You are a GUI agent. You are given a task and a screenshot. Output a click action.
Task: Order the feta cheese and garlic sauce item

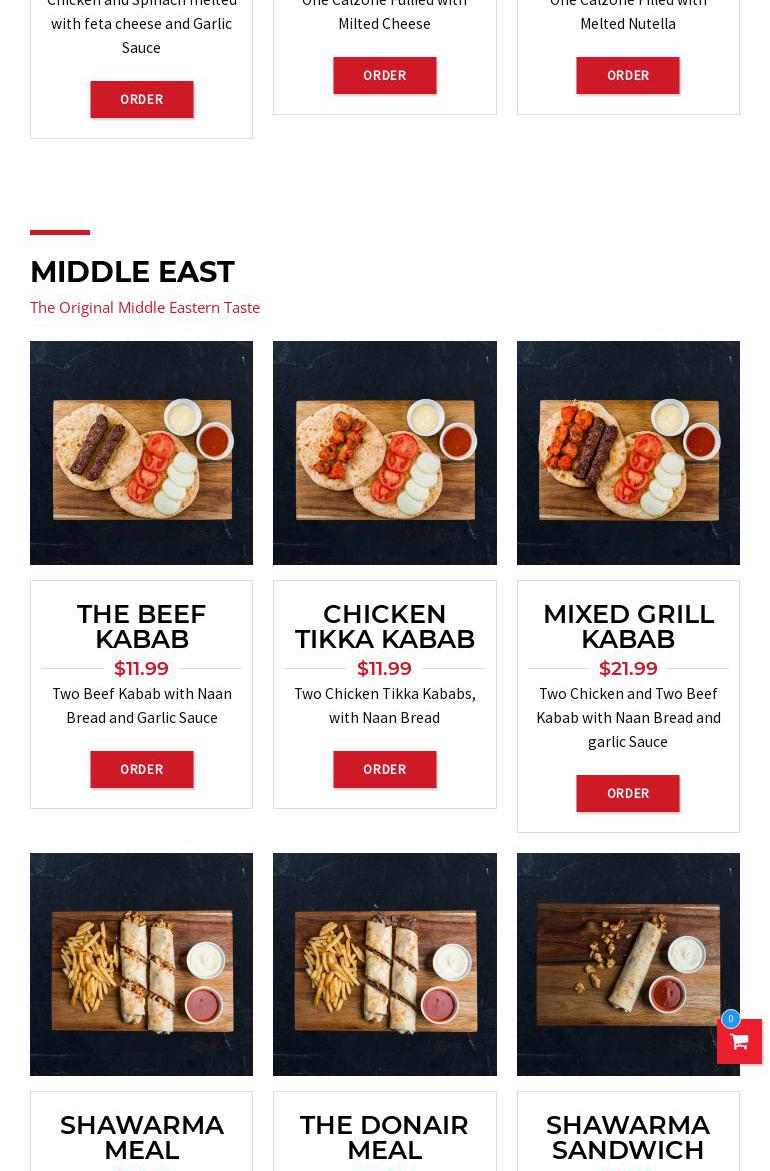[x=141, y=99]
